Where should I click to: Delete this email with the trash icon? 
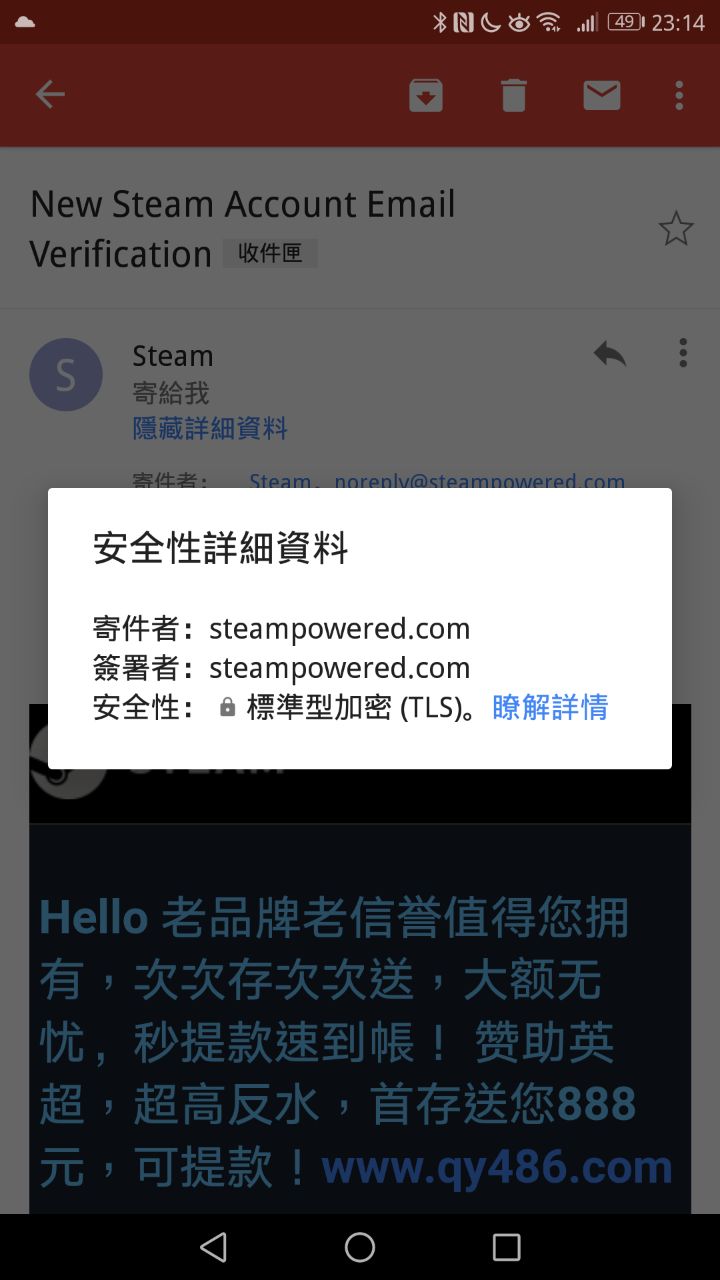(x=513, y=95)
